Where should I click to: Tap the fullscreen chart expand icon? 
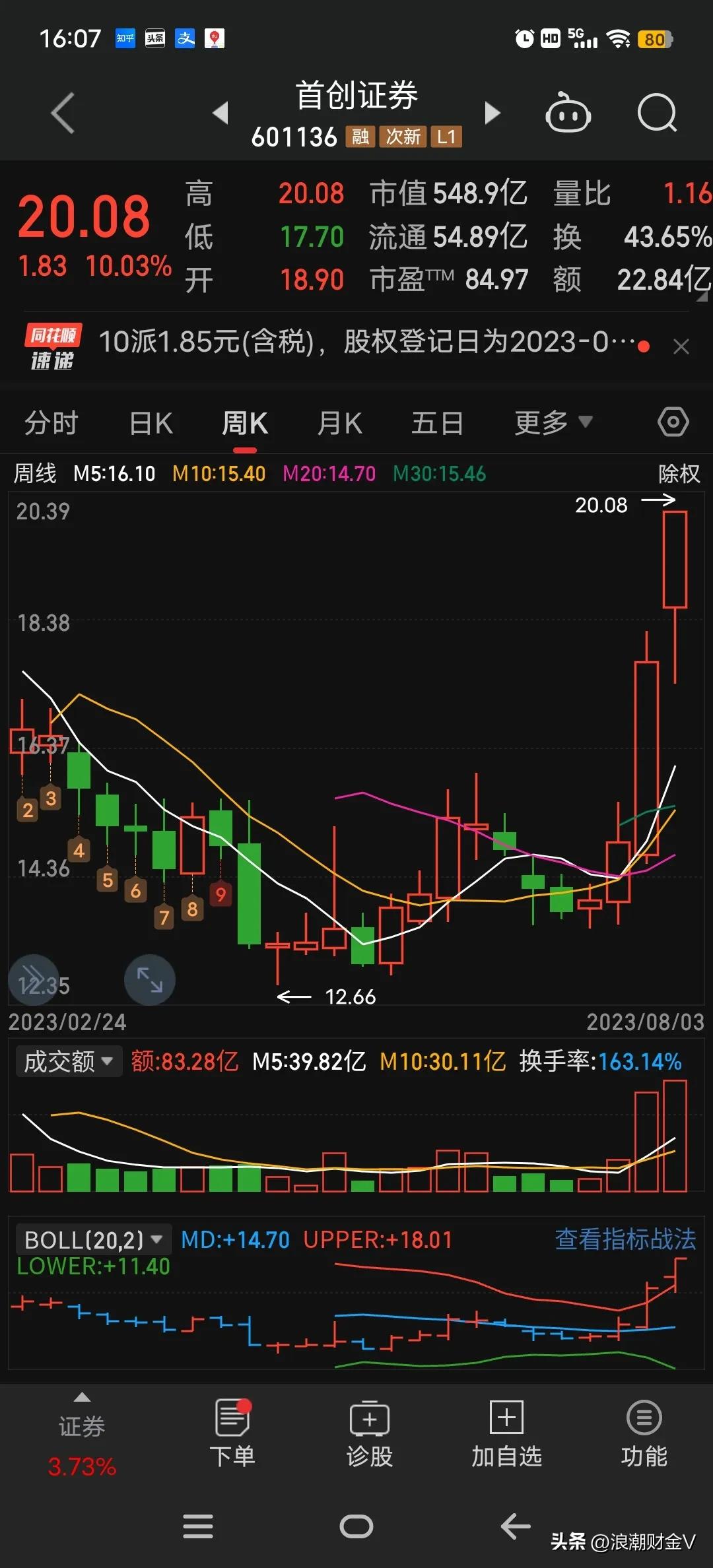150,981
